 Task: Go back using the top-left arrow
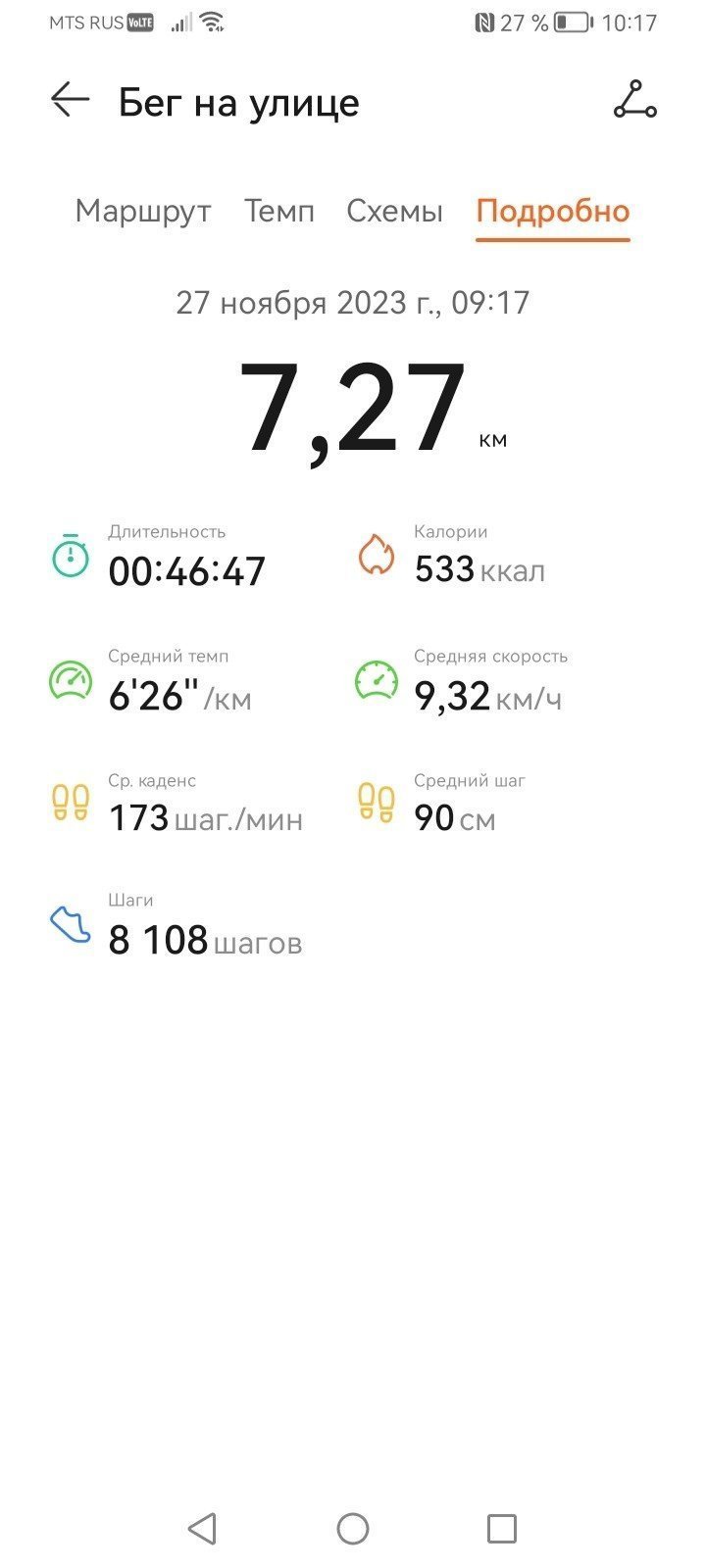click(x=70, y=100)
